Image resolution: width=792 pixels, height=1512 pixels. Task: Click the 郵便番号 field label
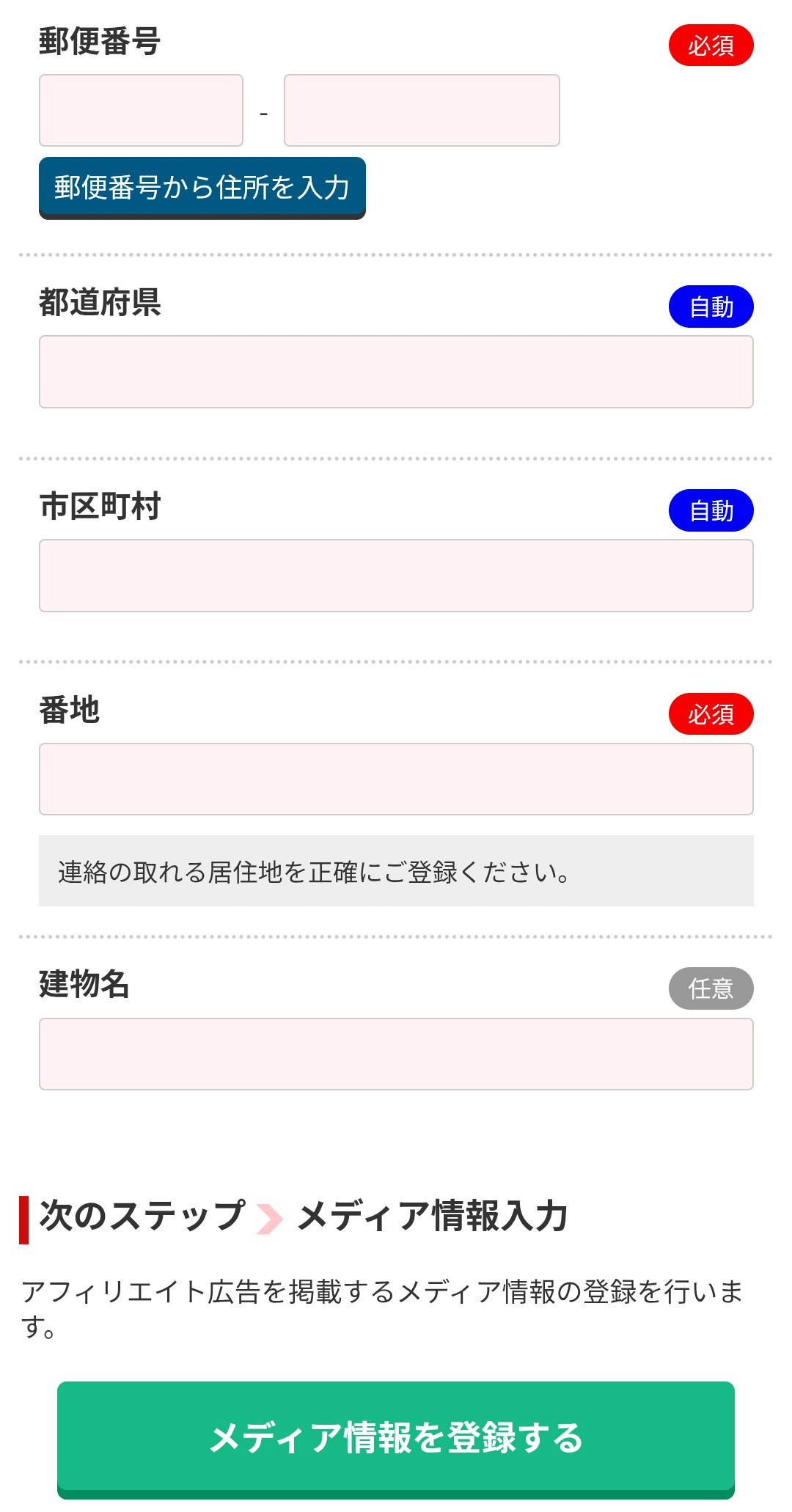point(99,44)
